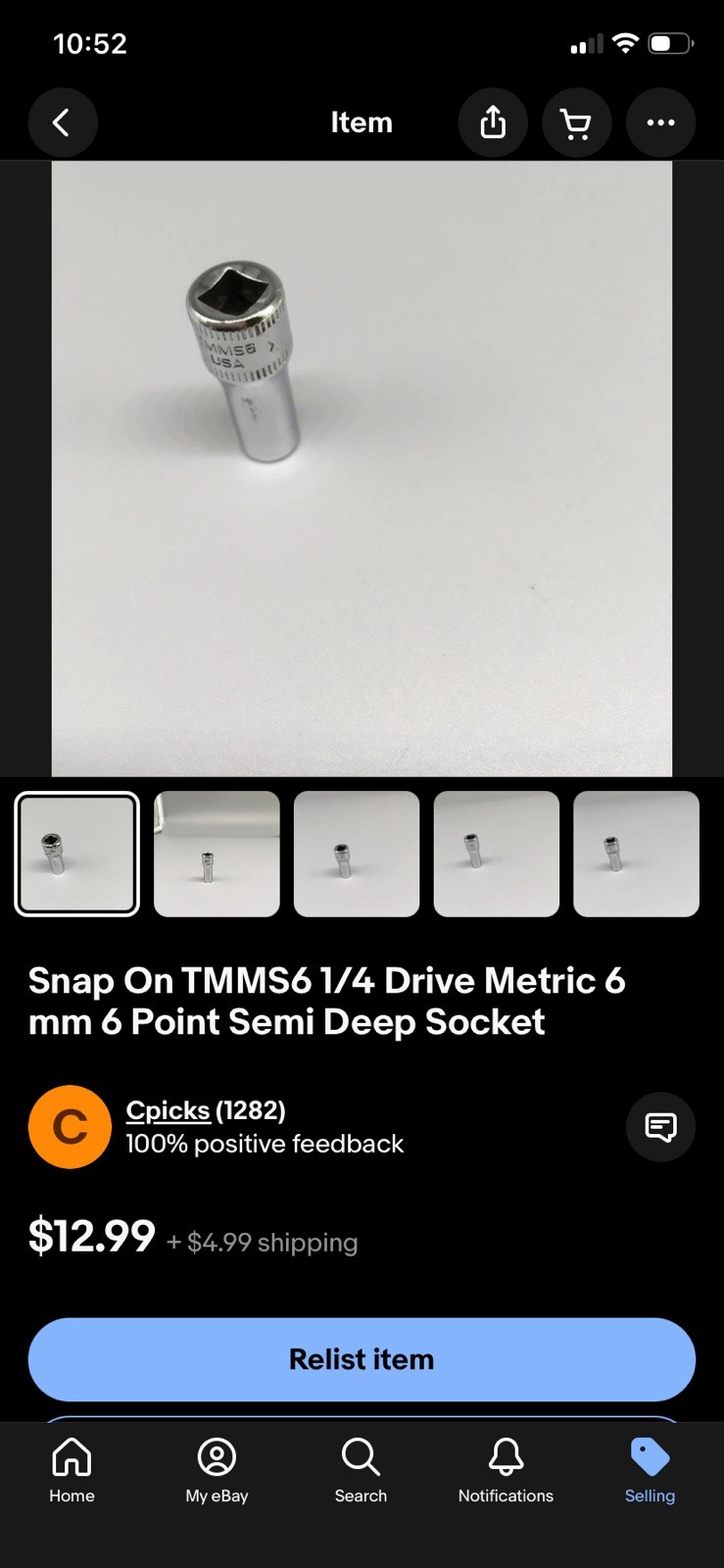Select the fourth photo thumbnail
Image resolution: width=724 pixels, height=1568 pixels.
tap(497, 854)
